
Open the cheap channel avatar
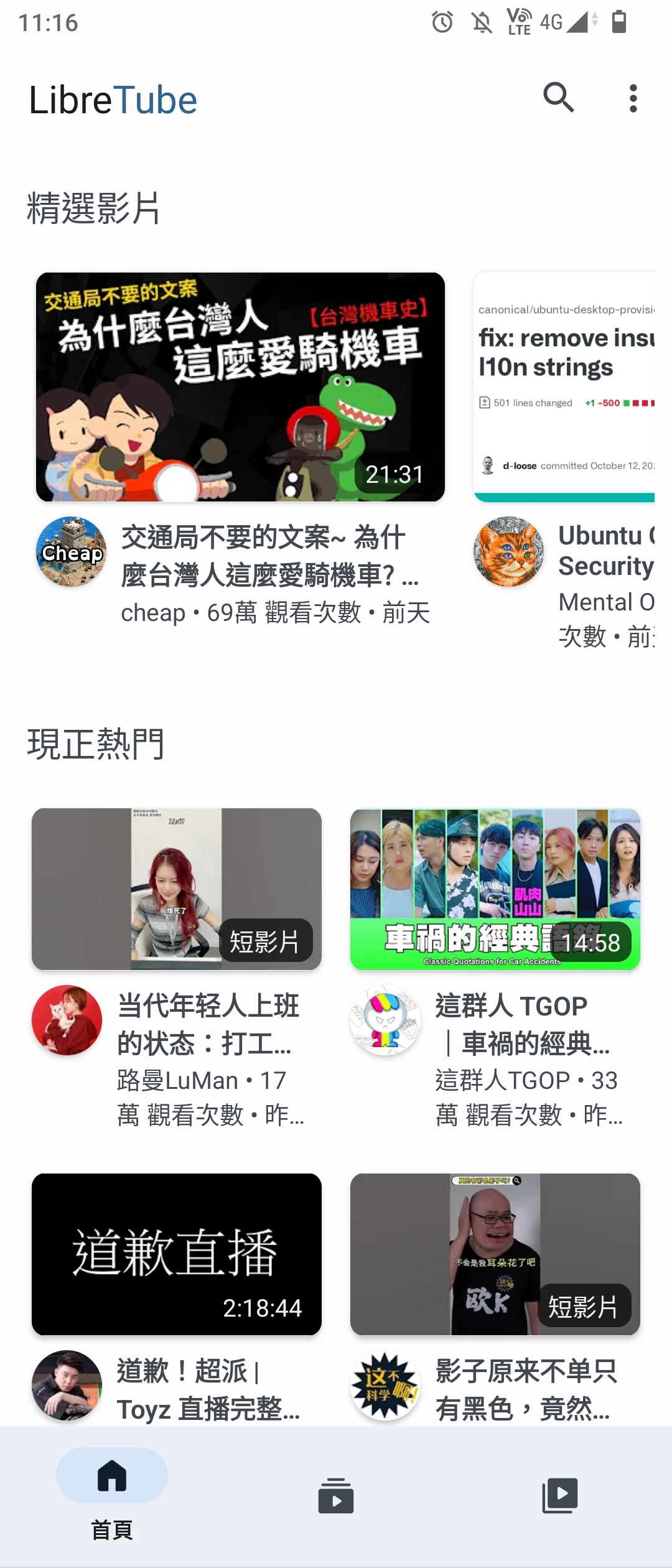click(72, 552)
